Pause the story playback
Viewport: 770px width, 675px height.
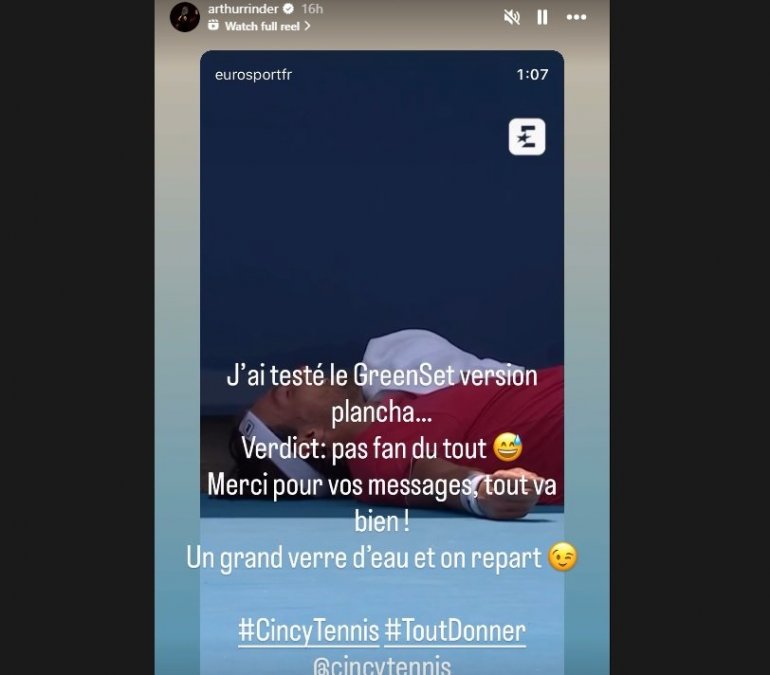coord(542,17)
